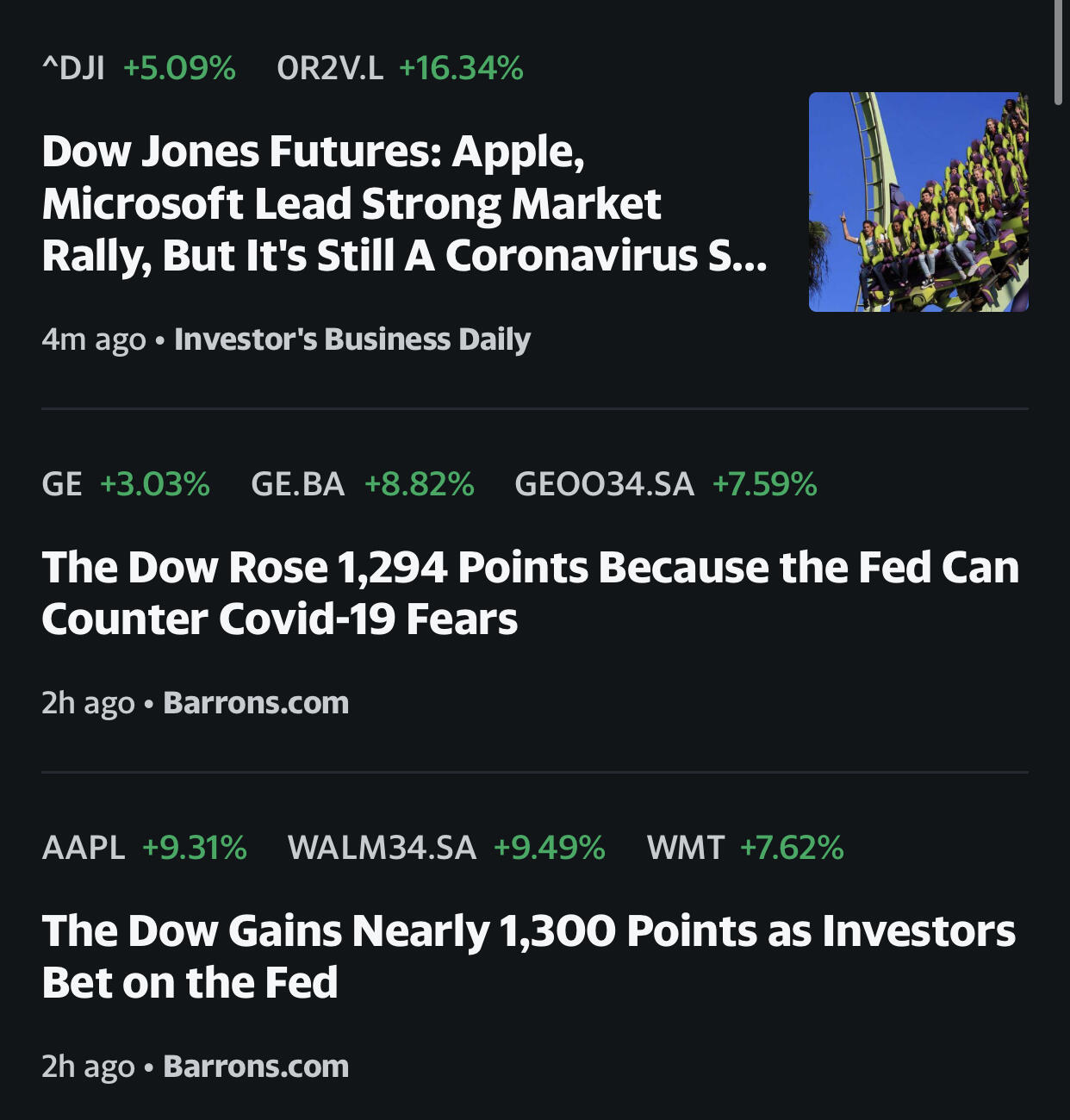Open the roller coaster article thumbnail
This screenshot has height=1120, width=1070.
(918, 202)
